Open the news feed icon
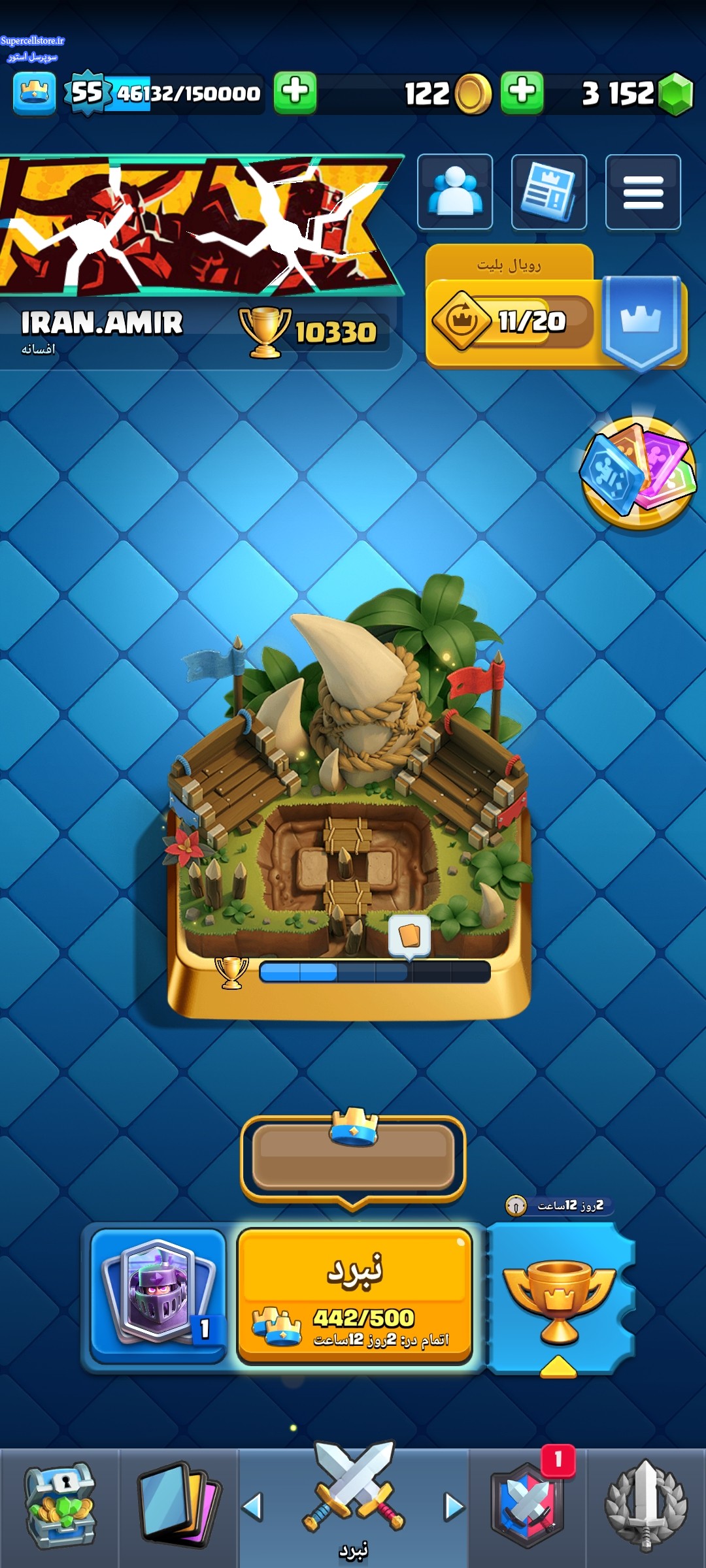Screen dimensions: 706x1568 pos(549,192)
